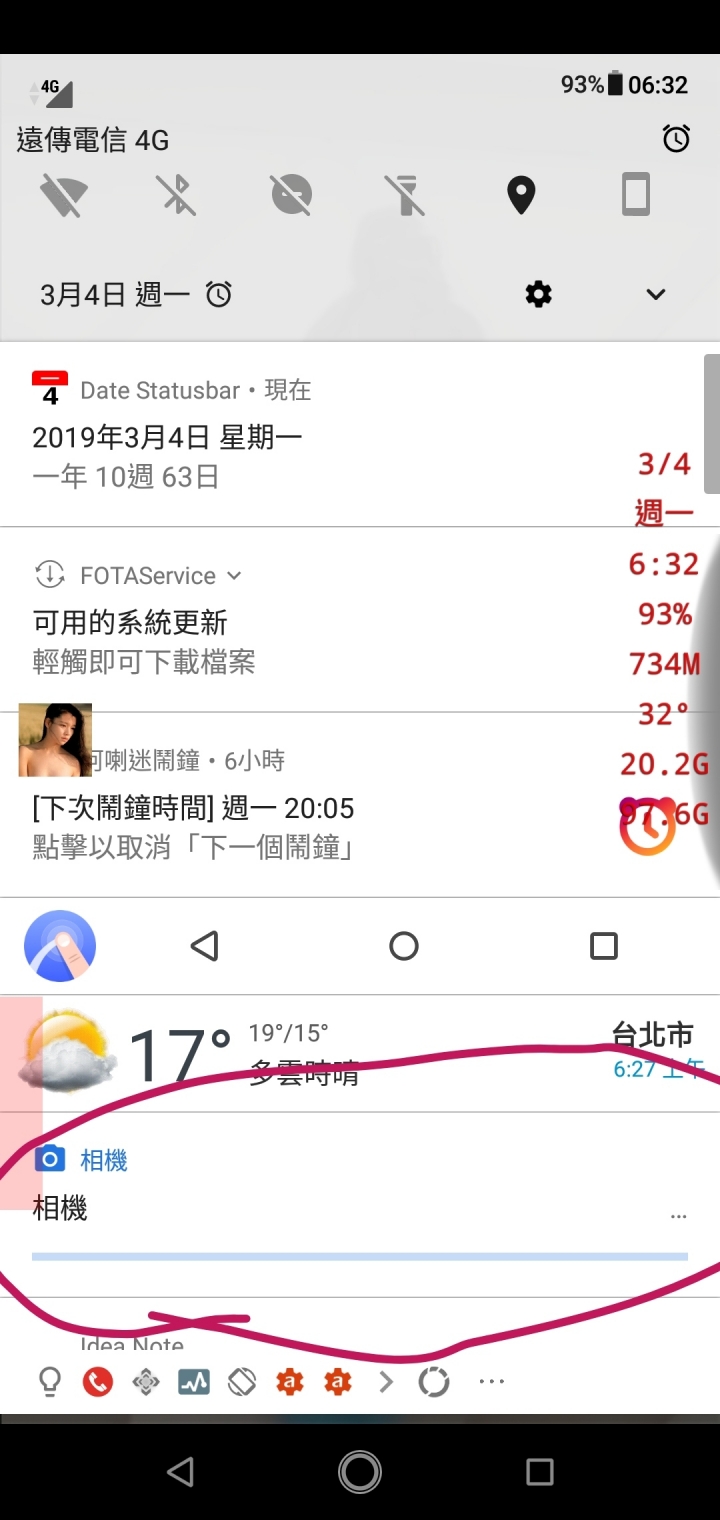Open system settings gear

(538, 294)
